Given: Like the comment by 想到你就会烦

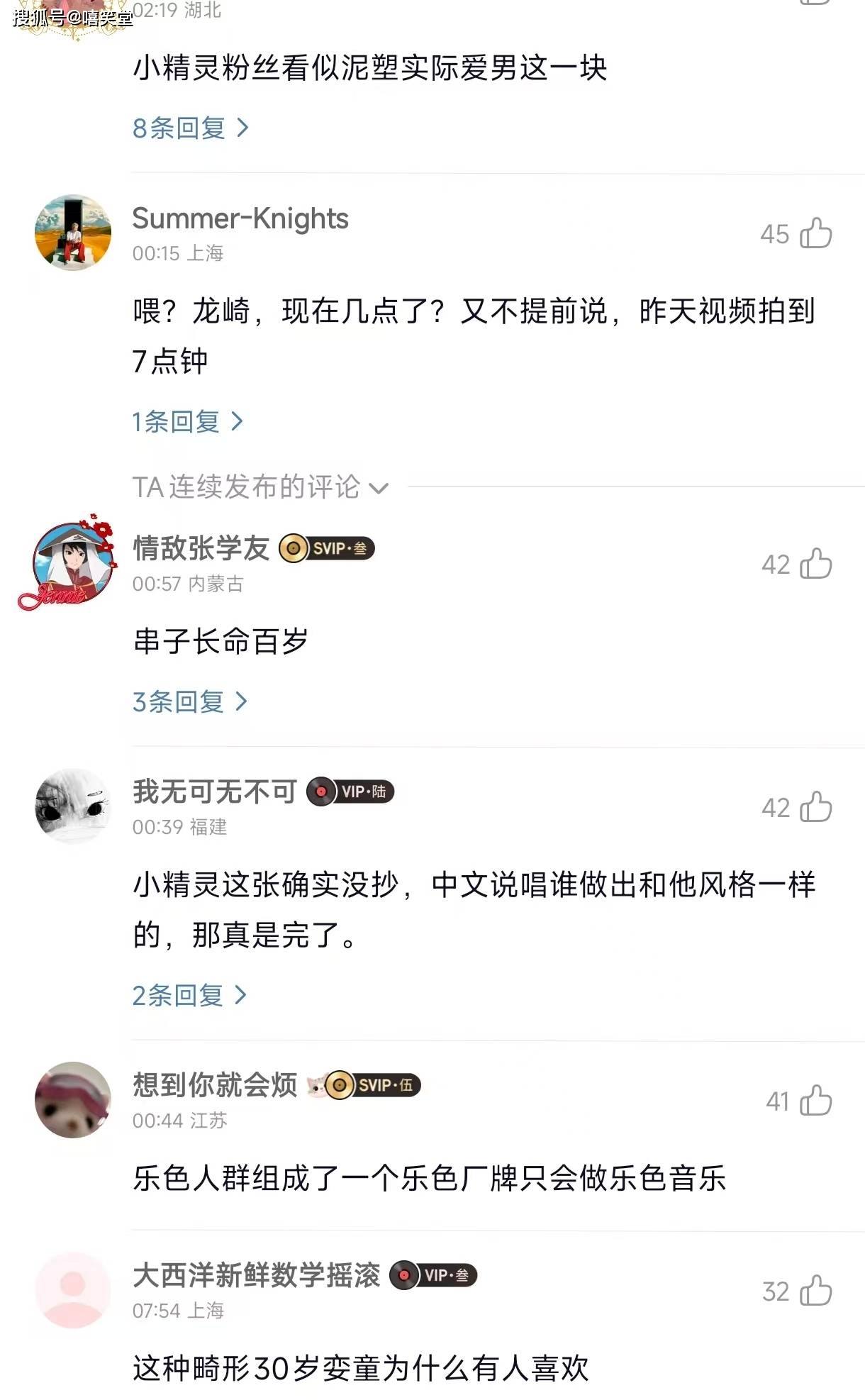Looking at the screenshot, I should (815, 1101).
